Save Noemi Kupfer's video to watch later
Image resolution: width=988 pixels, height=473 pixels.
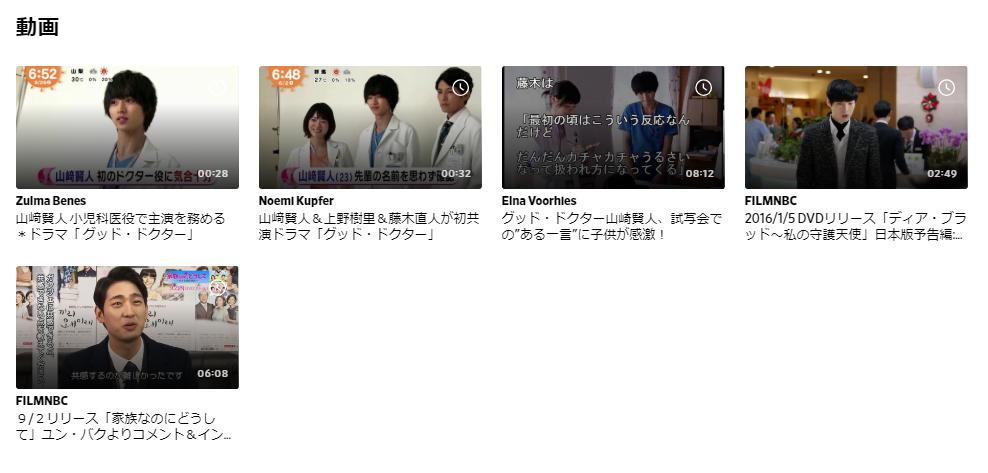tap(460, 88)
